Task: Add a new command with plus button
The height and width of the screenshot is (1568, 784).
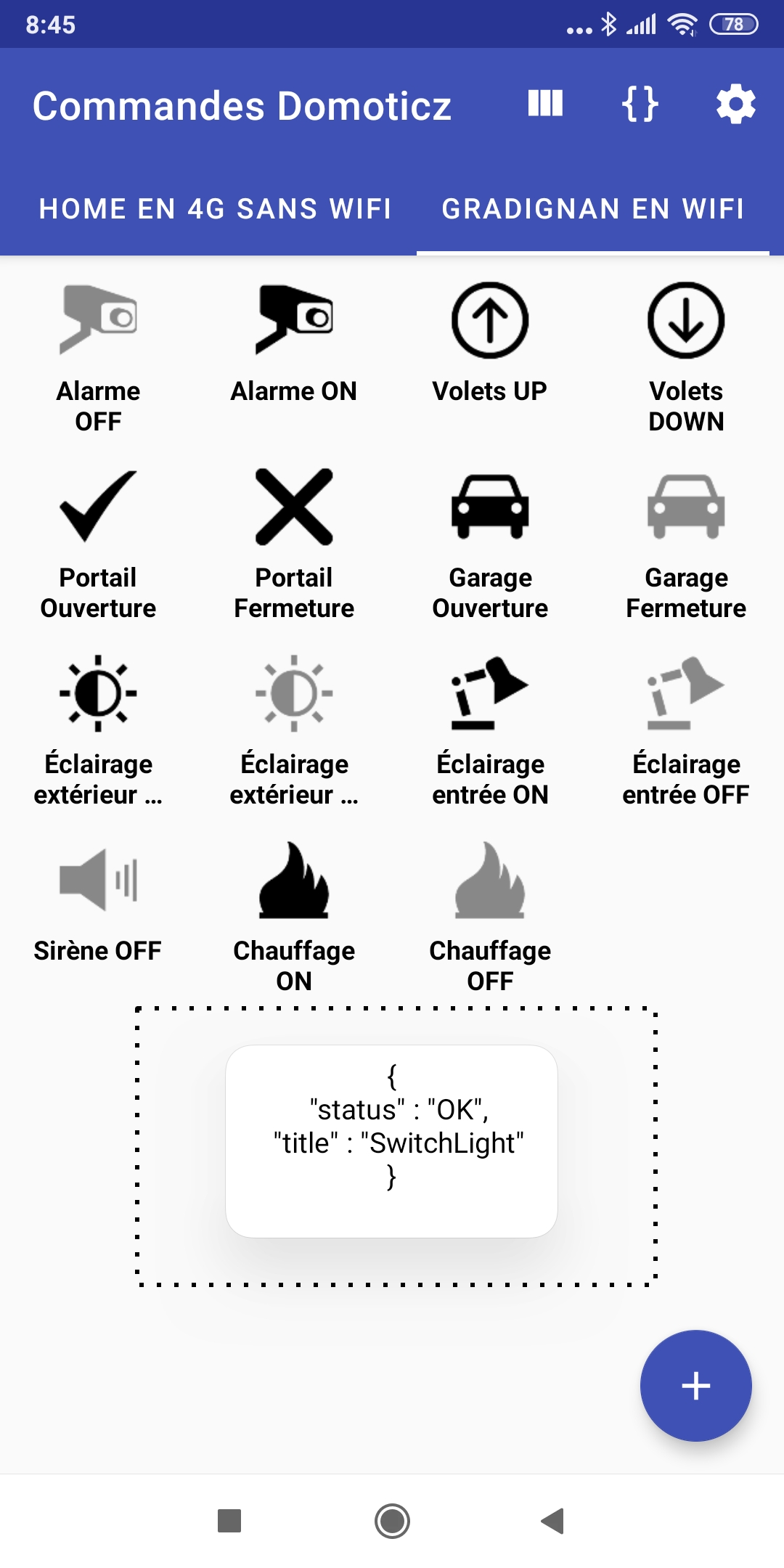Action: pyautogui.click(x=695, y=1385)
